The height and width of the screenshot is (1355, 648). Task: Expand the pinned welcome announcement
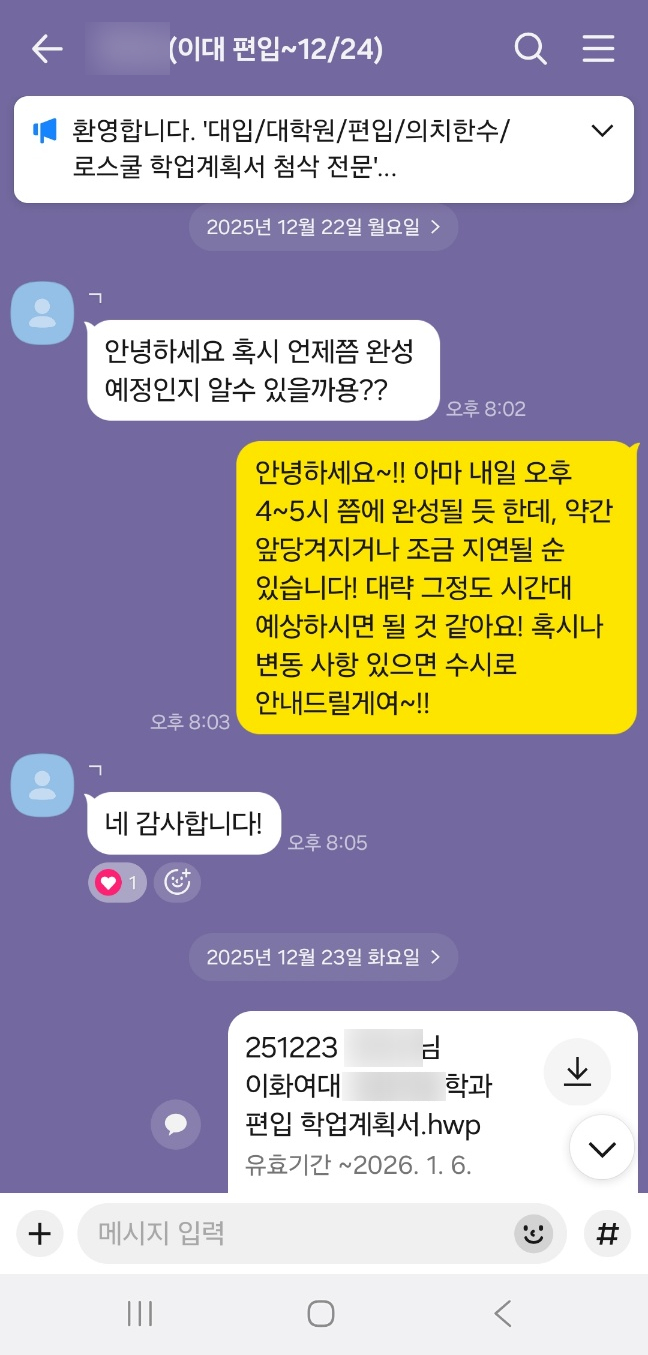pyautogui.click(x=602, y=131)
